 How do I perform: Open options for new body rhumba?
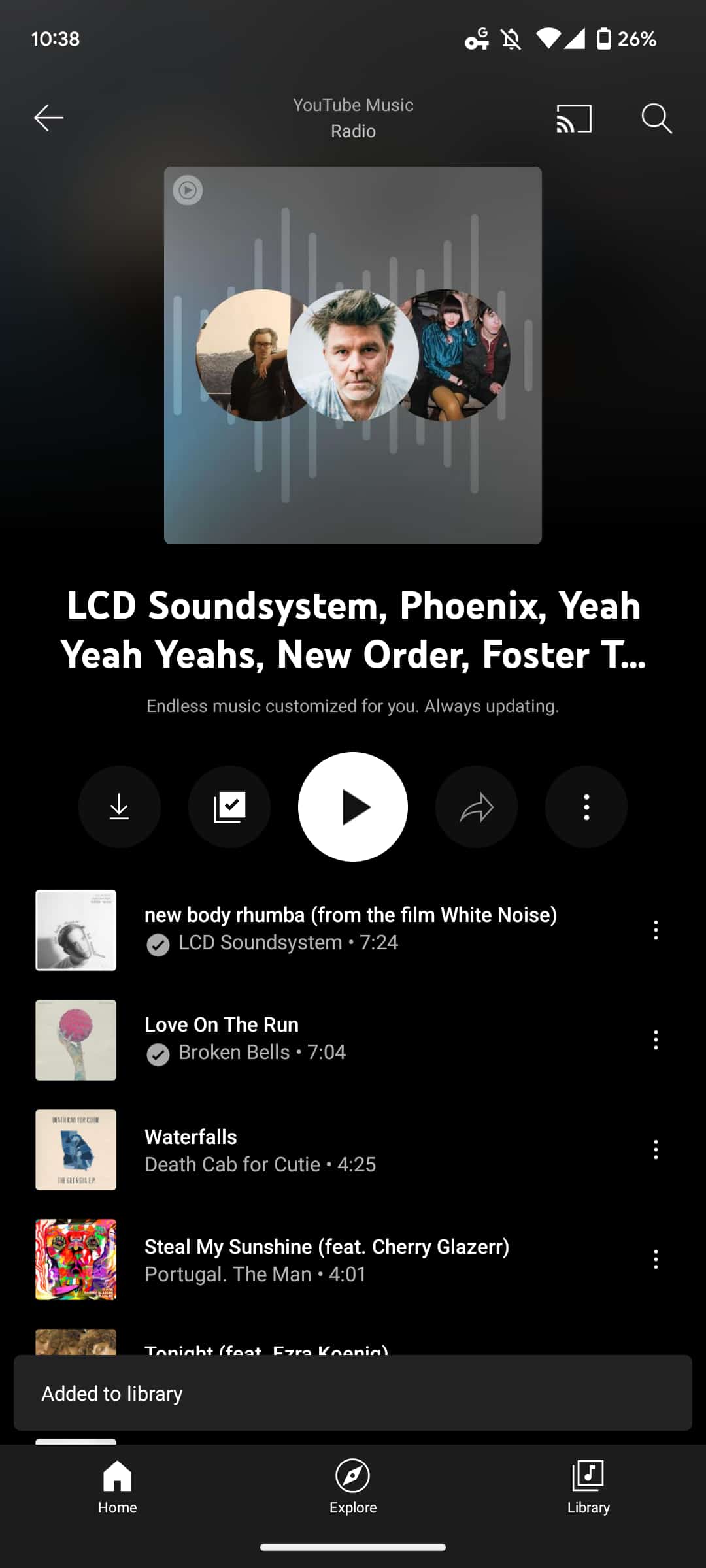(656, 930)
